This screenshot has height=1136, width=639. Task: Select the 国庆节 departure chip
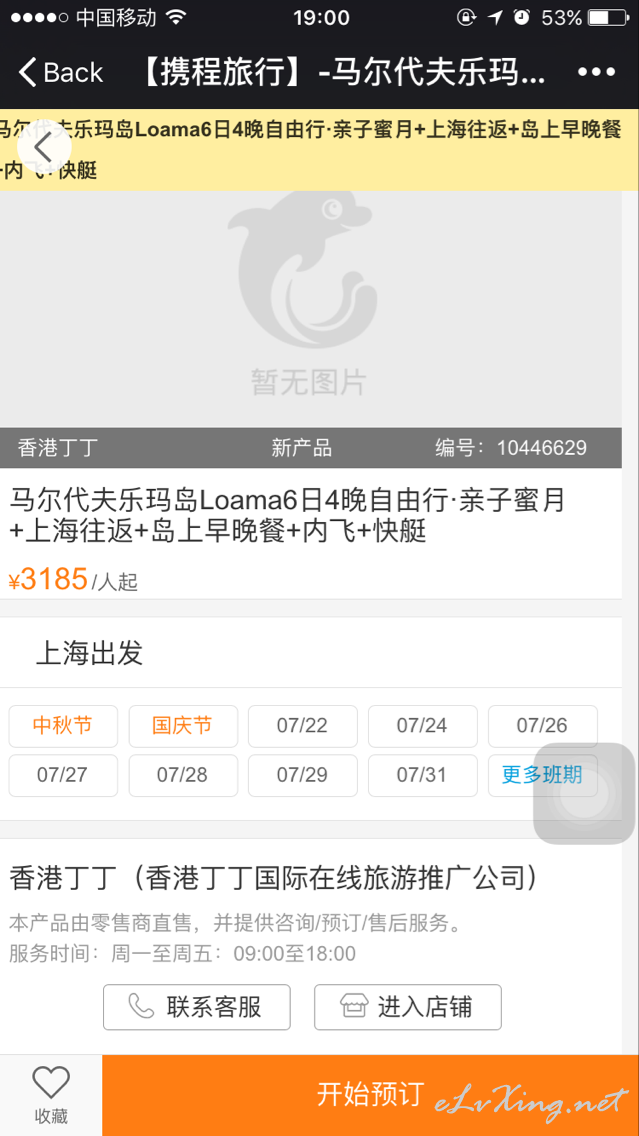tap(183, 726)
